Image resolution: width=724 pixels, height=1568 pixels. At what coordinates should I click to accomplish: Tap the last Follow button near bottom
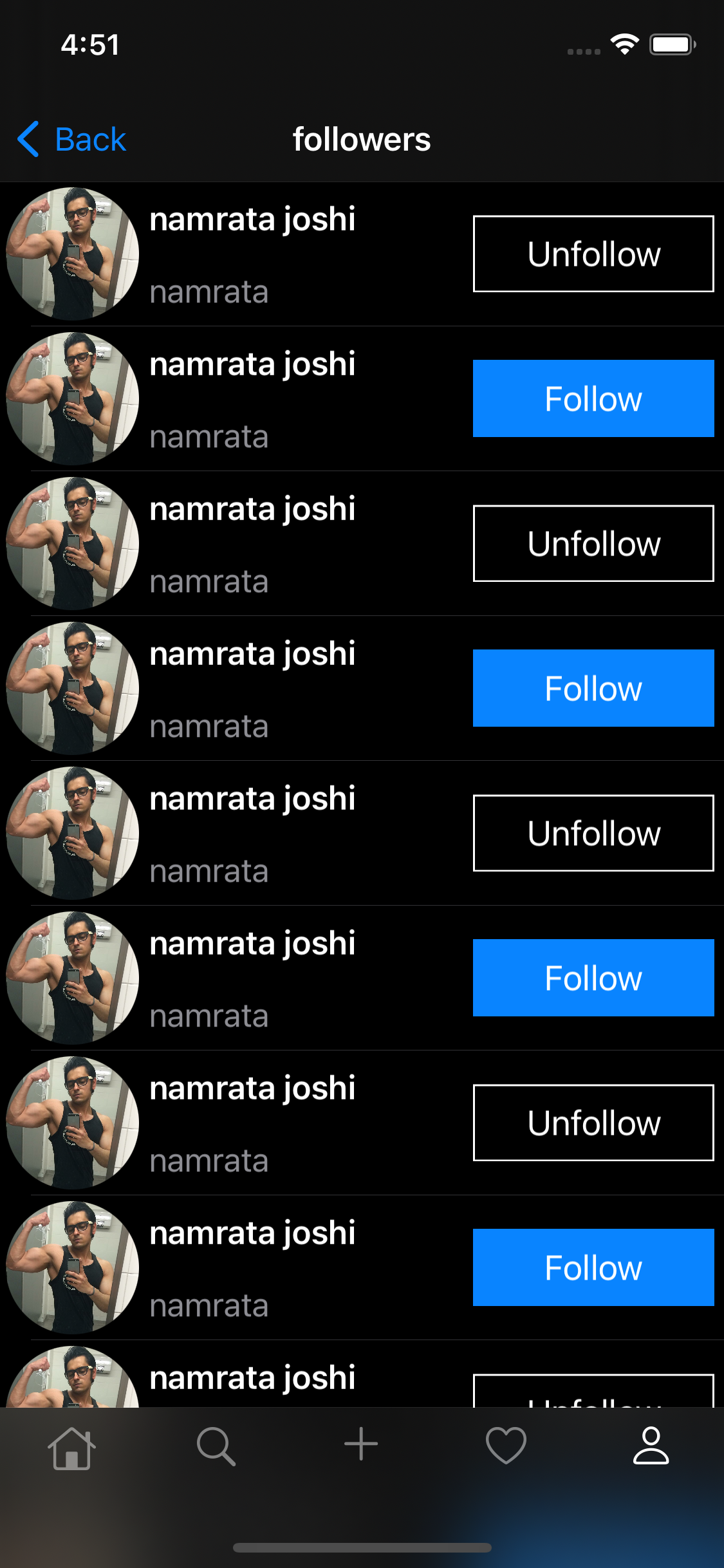coord(592,1267)
